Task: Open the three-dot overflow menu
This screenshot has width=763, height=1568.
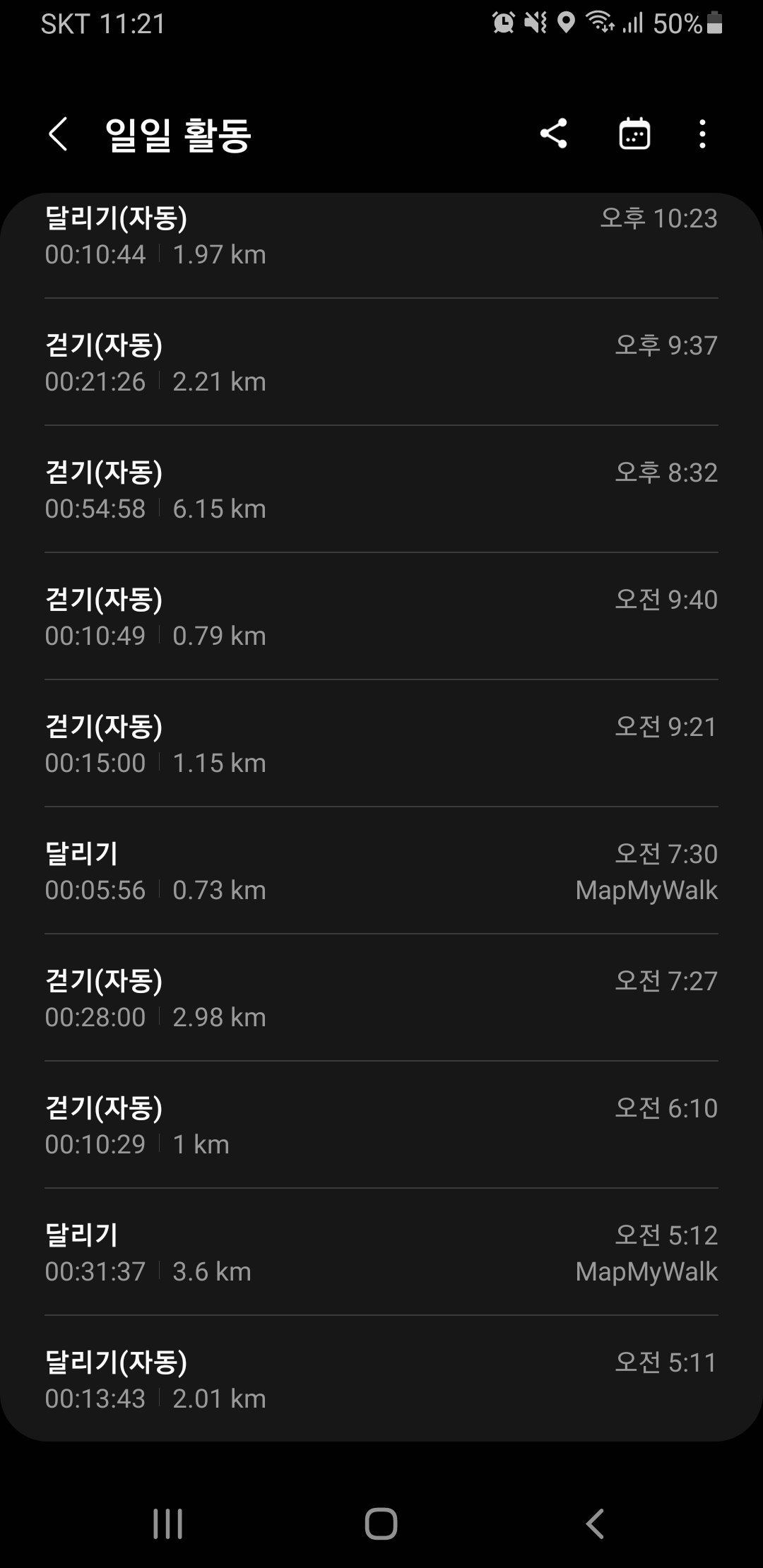Action: (x=702, y=134)
